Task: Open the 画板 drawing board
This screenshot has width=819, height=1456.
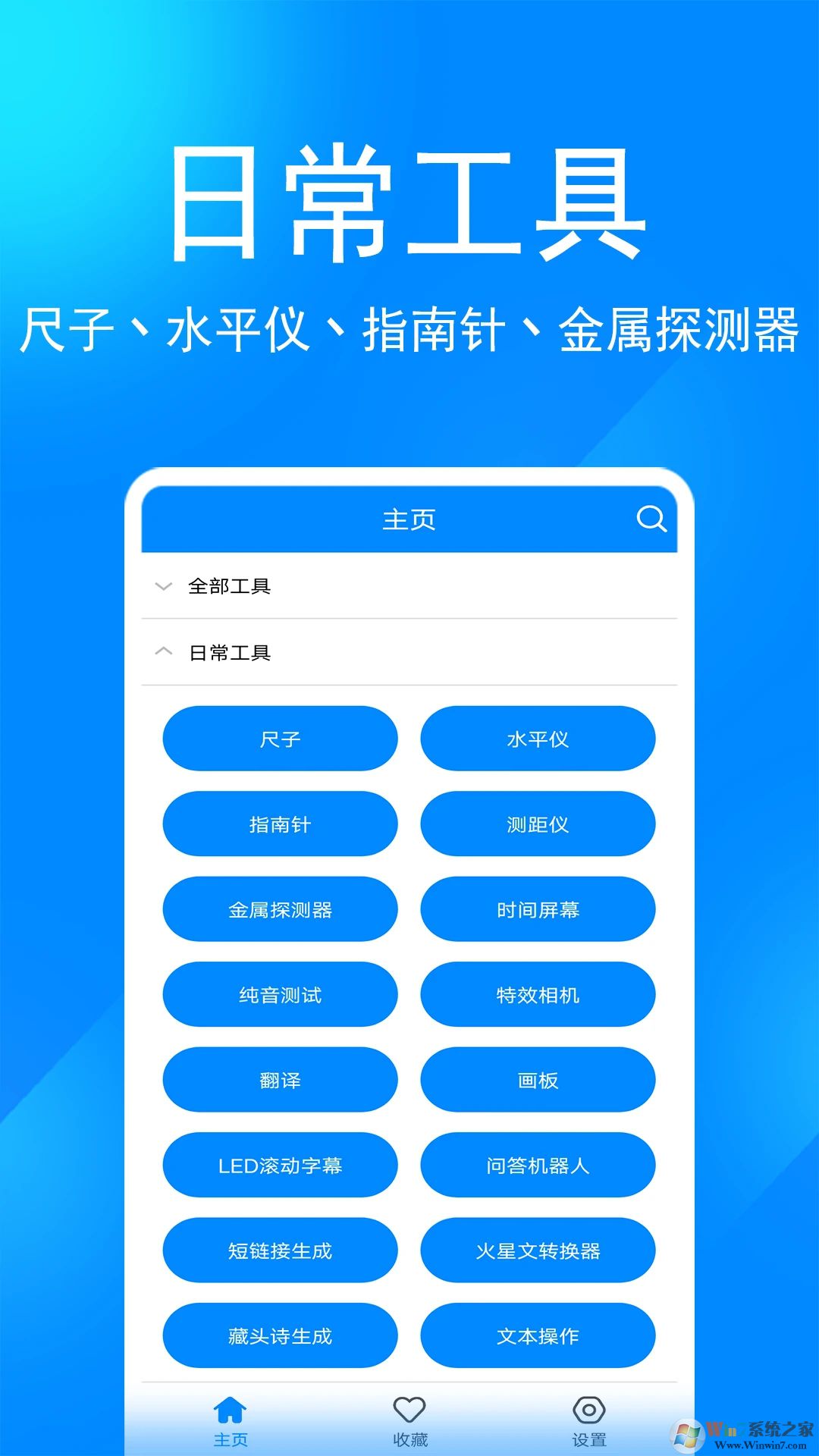Action: [x=538, y=1080]
